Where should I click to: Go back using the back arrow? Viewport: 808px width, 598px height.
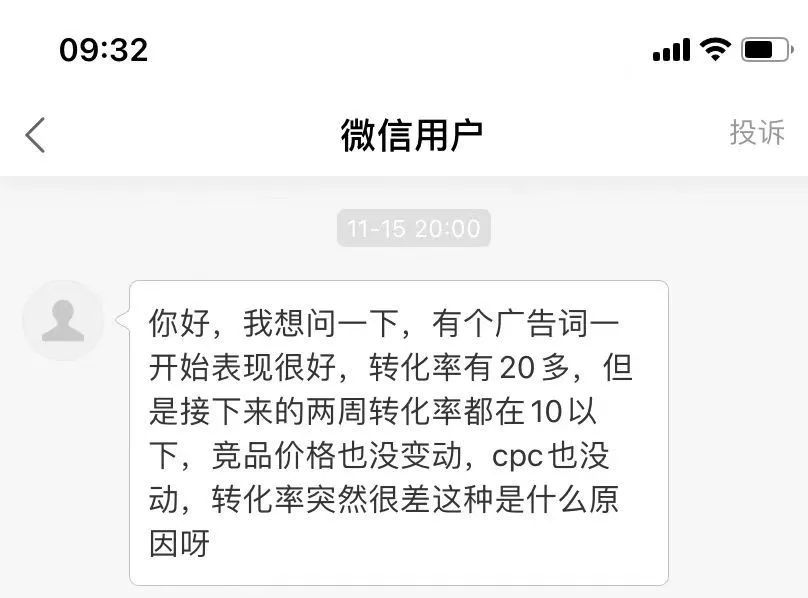pos(36,134)
